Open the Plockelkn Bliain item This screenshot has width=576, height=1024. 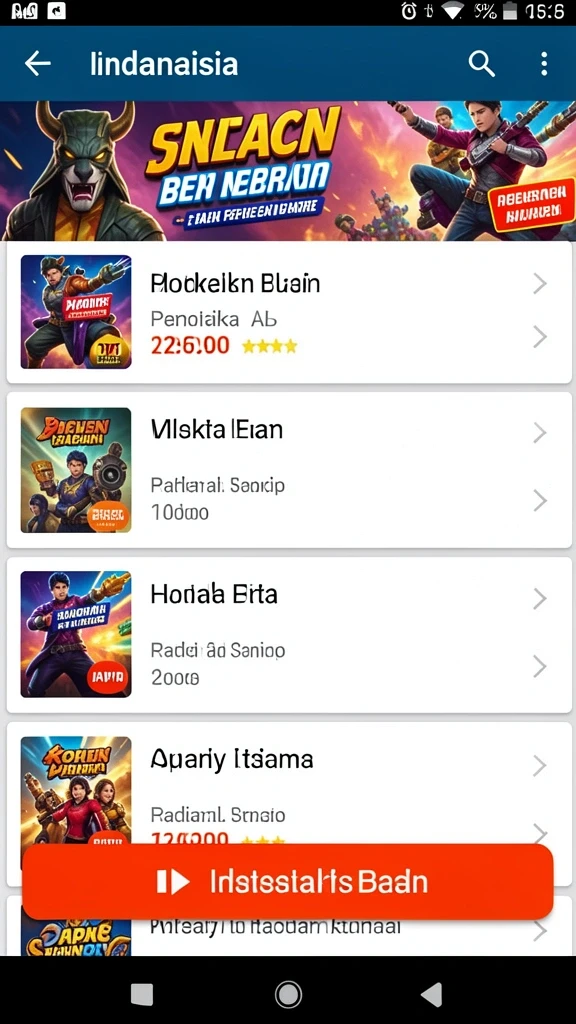coord(289,312)
